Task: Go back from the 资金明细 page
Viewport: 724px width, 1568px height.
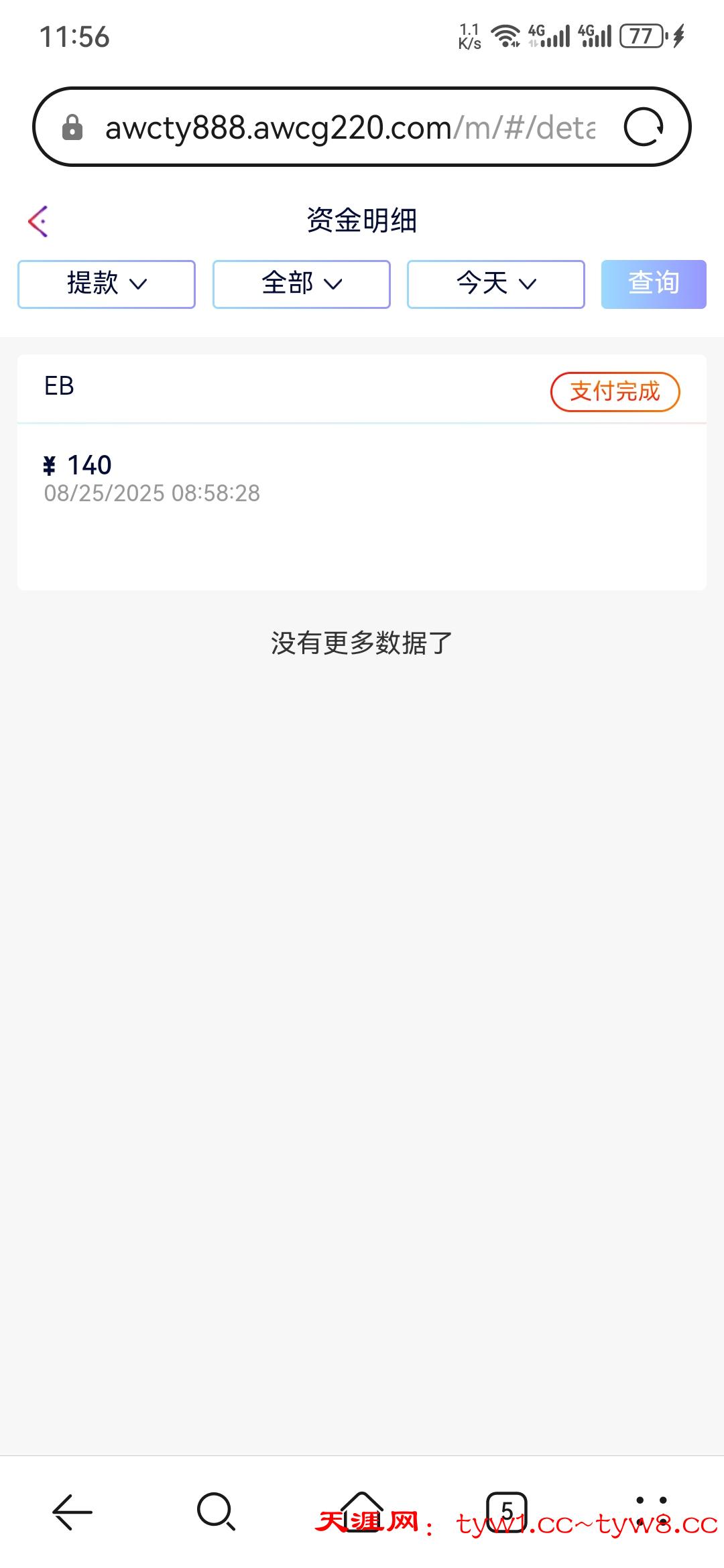Action: click(38, 221)
